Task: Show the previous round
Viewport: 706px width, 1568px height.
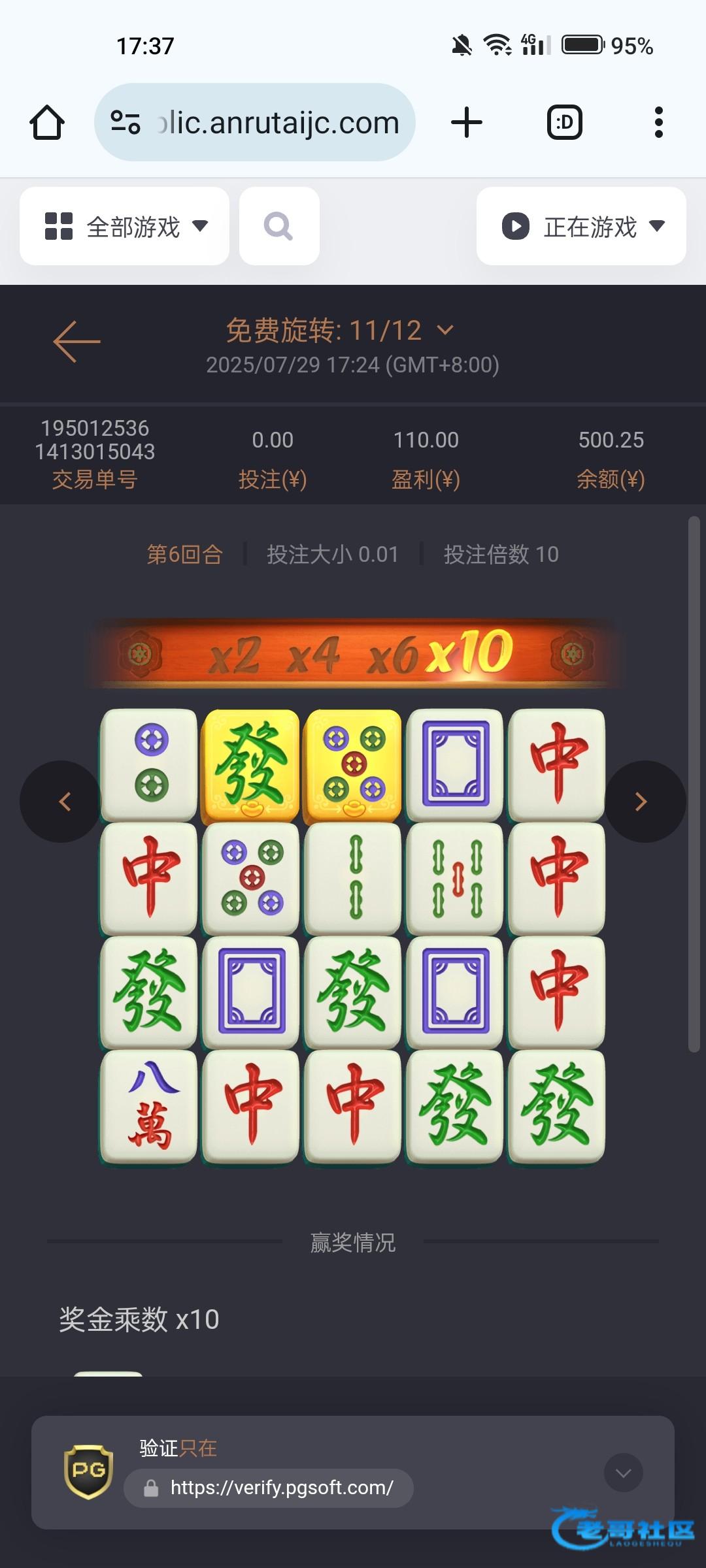Action: tap(63, 802)
